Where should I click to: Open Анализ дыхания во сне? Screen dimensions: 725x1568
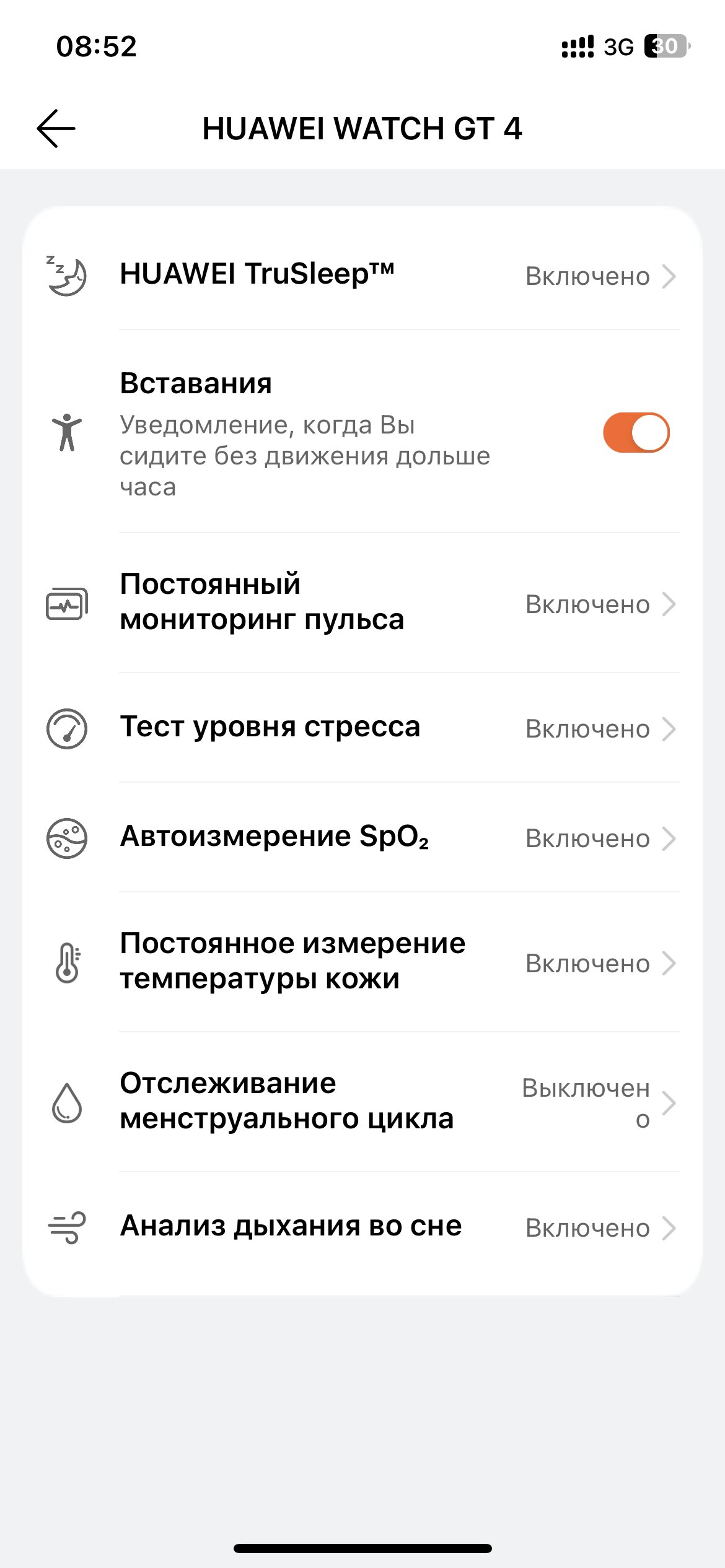[x=362, y=1227]
